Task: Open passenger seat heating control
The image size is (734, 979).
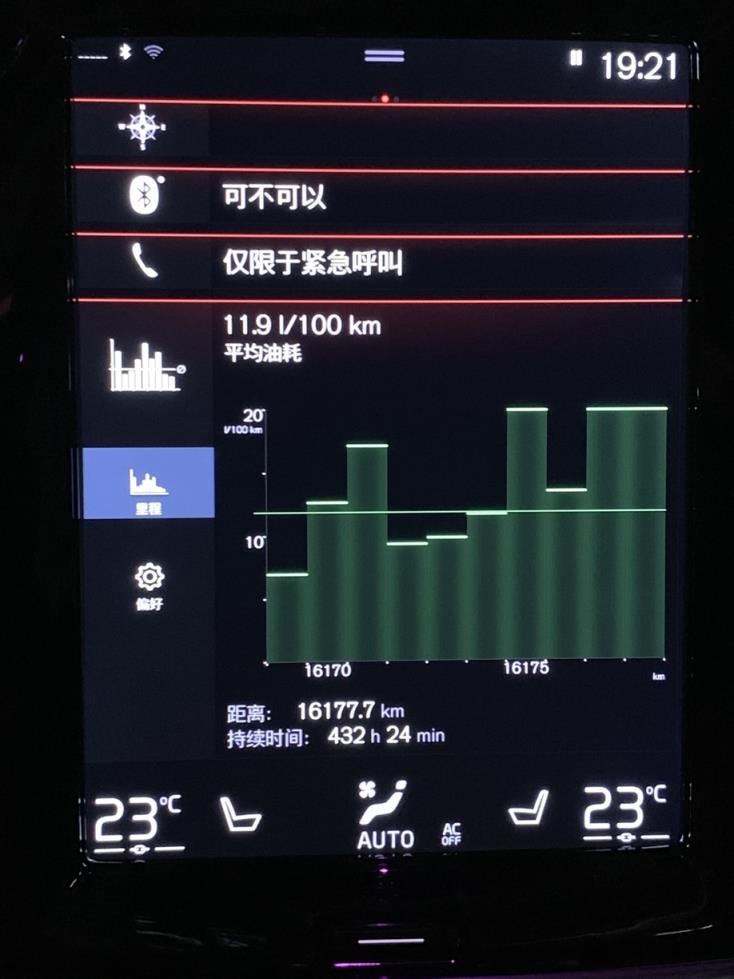Action: click(x=528, y=808)
